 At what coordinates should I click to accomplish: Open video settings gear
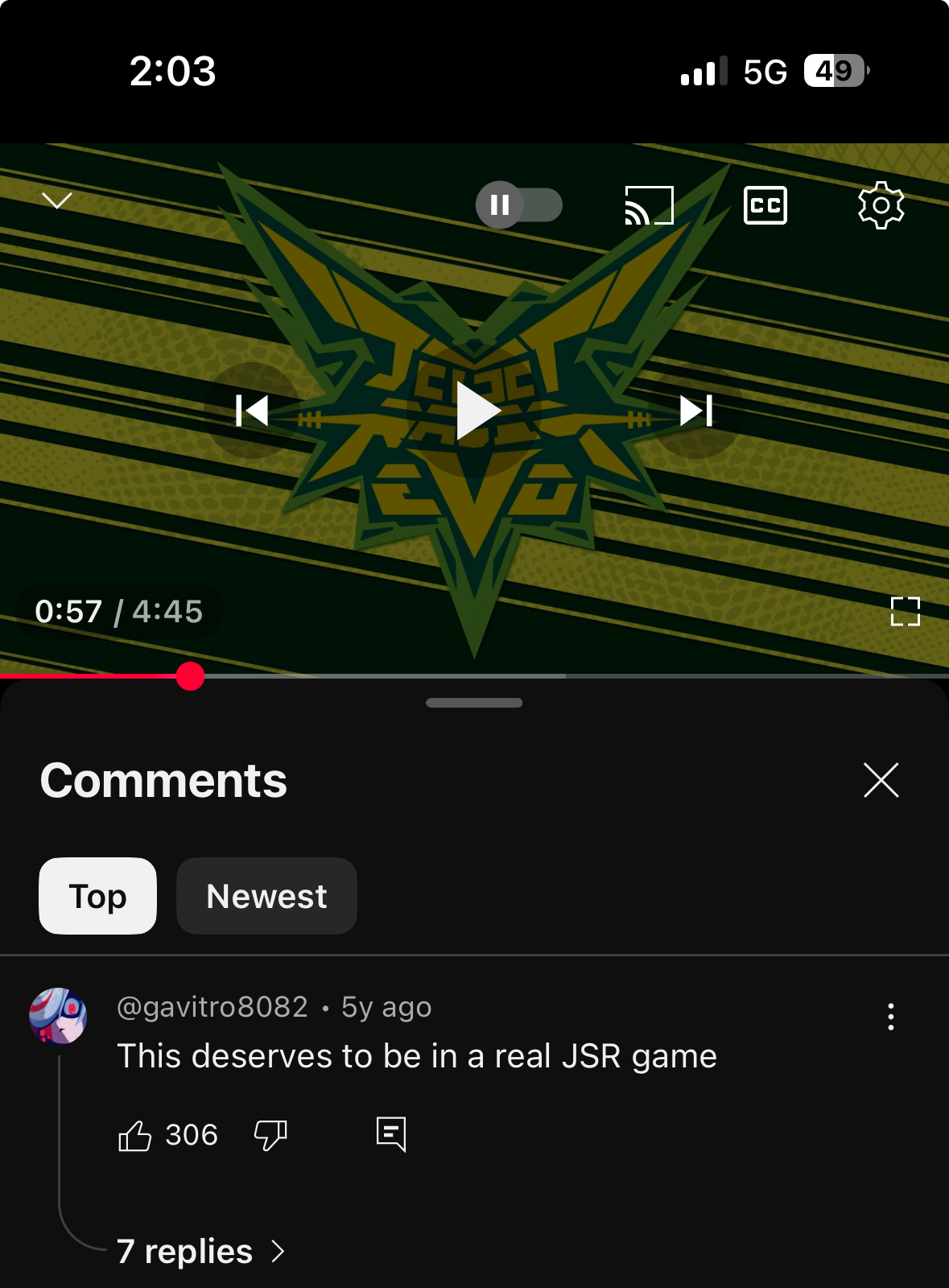[881, 205]
